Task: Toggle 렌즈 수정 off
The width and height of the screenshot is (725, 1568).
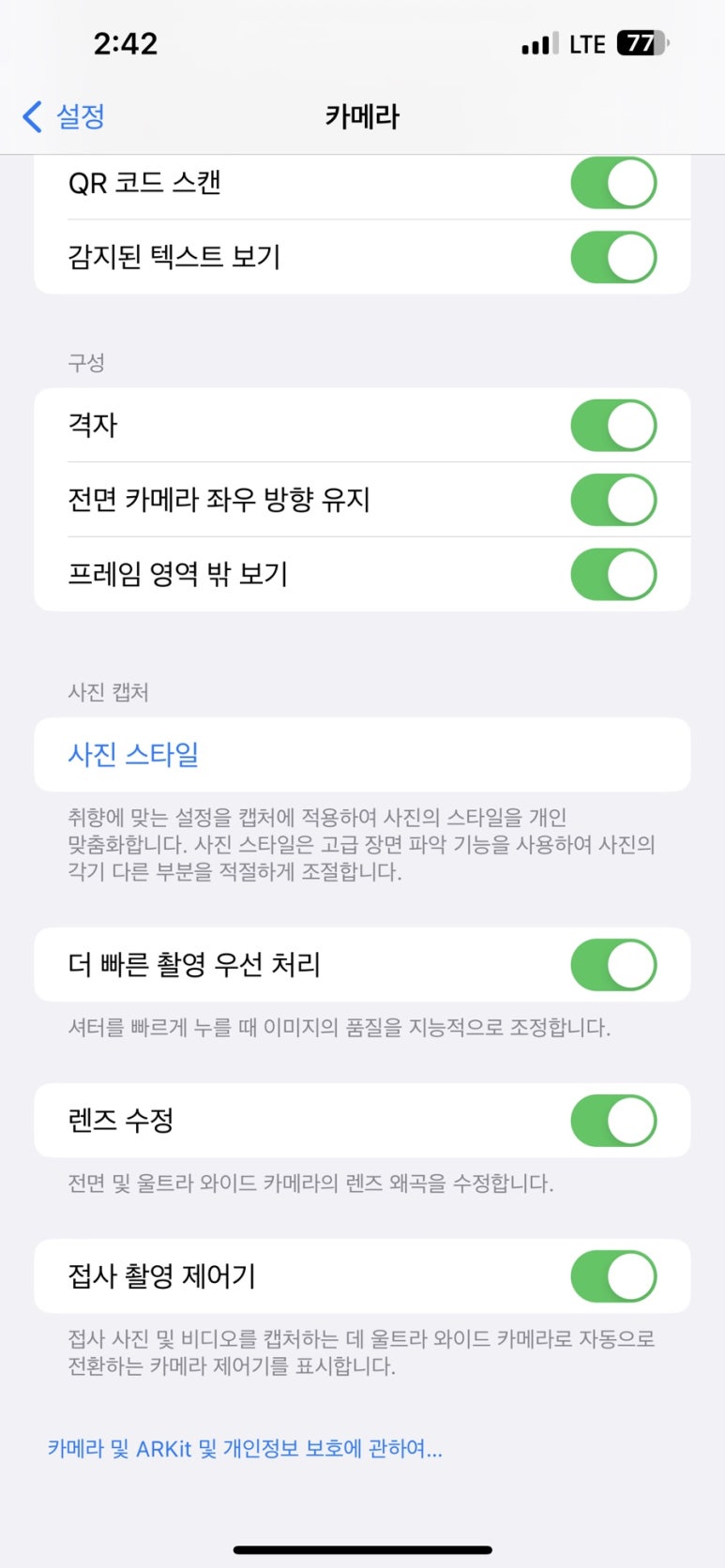Action: [x=613, y=1121]
